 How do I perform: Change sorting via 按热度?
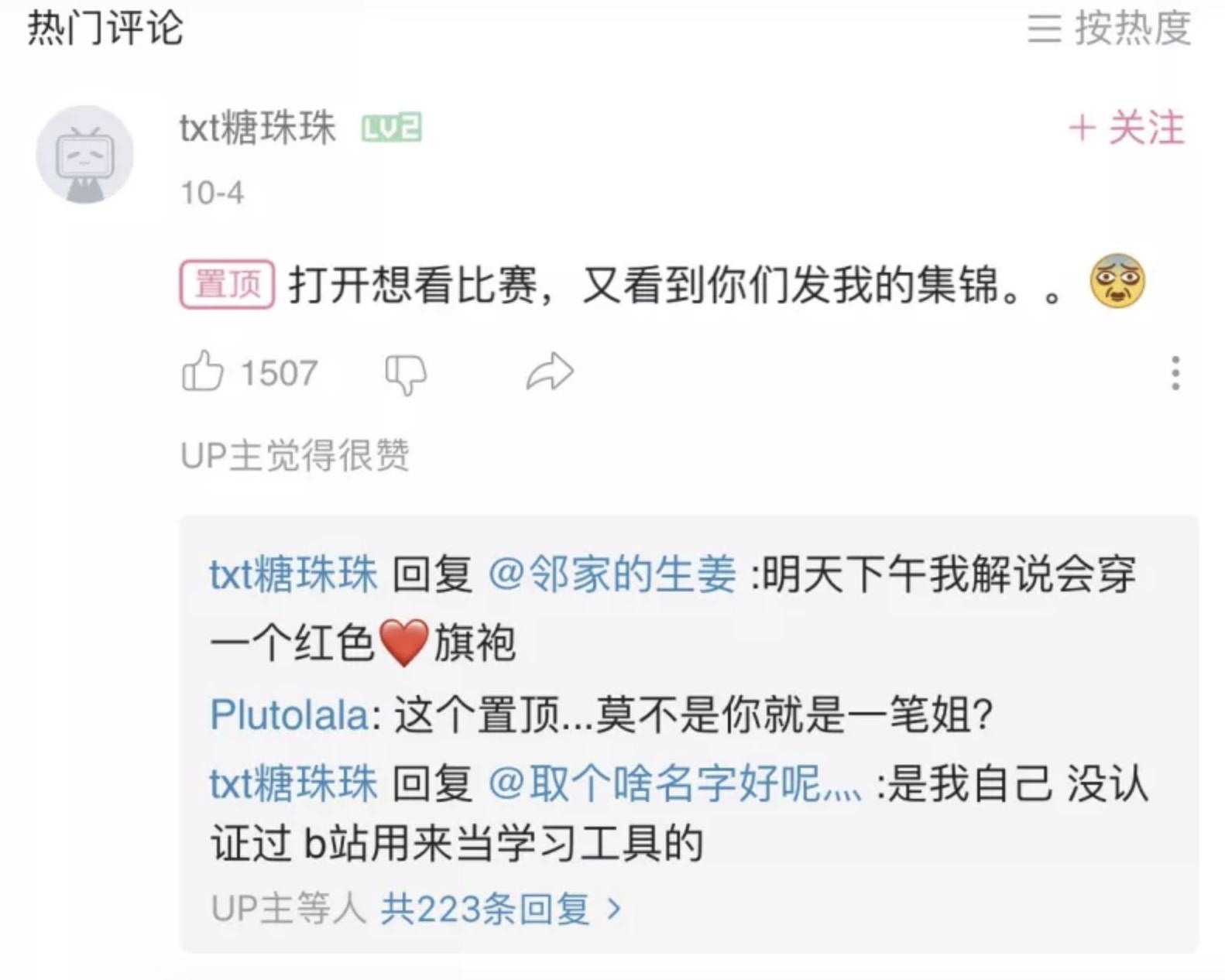point(1110,29)
